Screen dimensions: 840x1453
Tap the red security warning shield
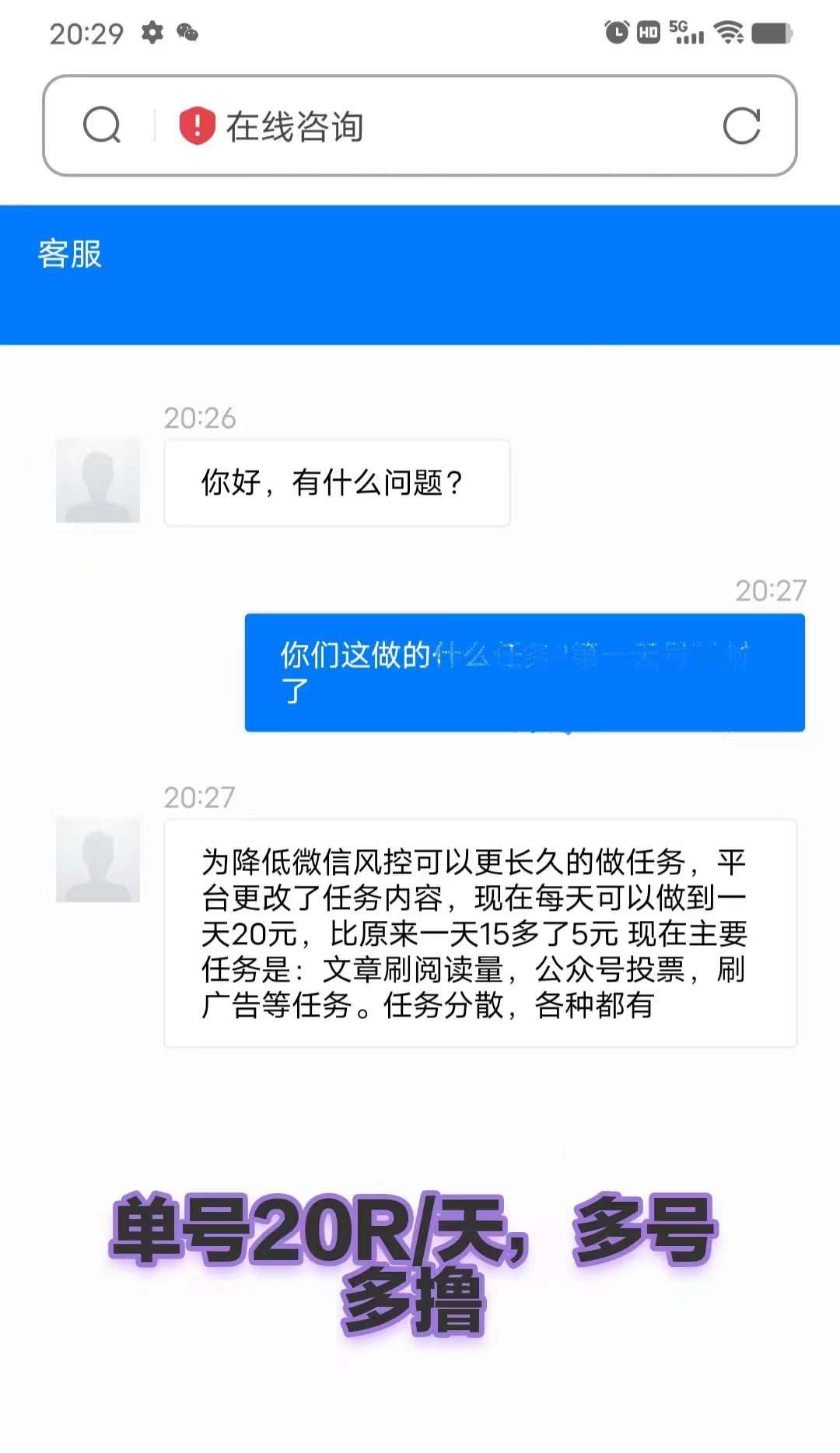[197, 125]
